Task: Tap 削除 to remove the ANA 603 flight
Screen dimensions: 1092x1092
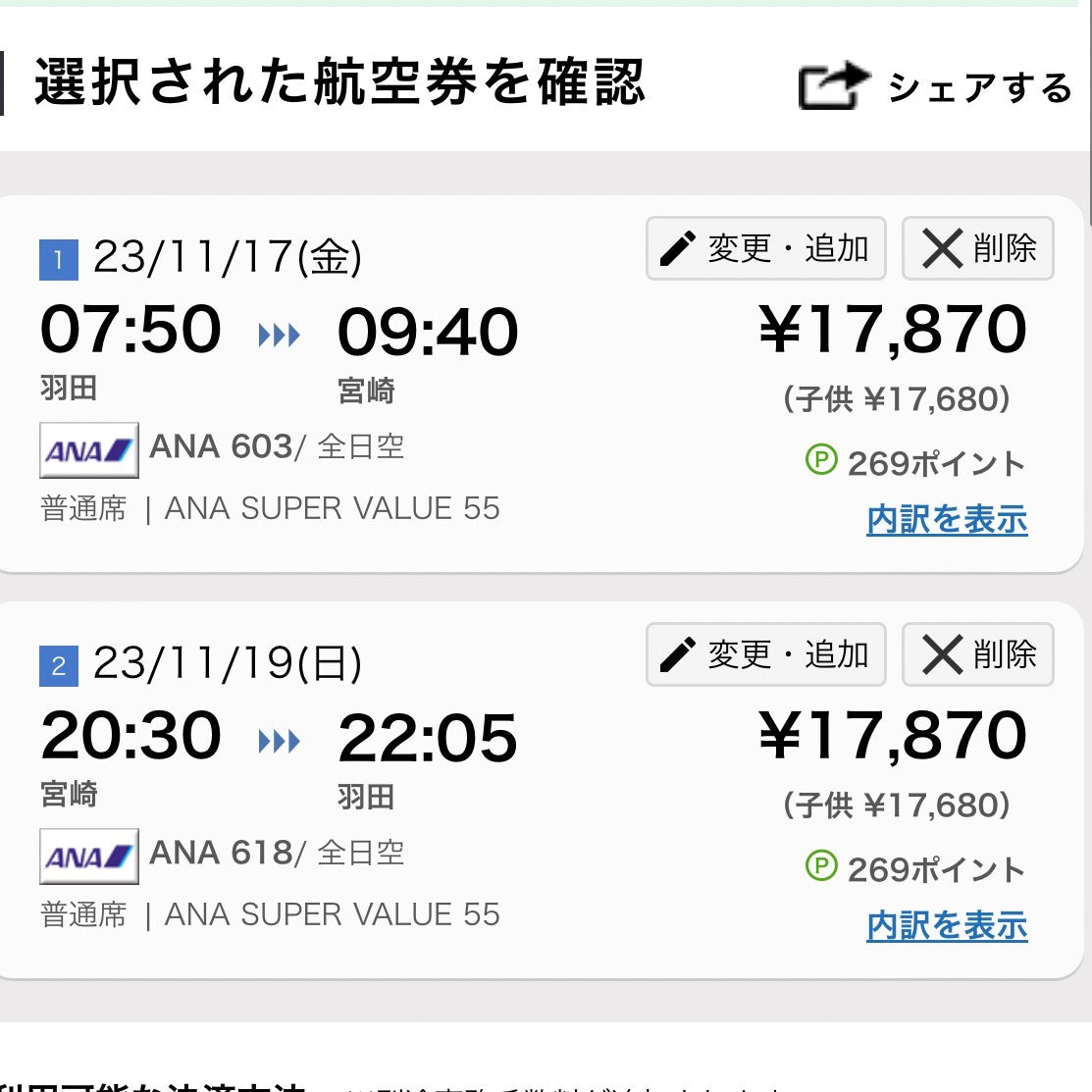Action: pyautogui.click(x=978, y=249)
